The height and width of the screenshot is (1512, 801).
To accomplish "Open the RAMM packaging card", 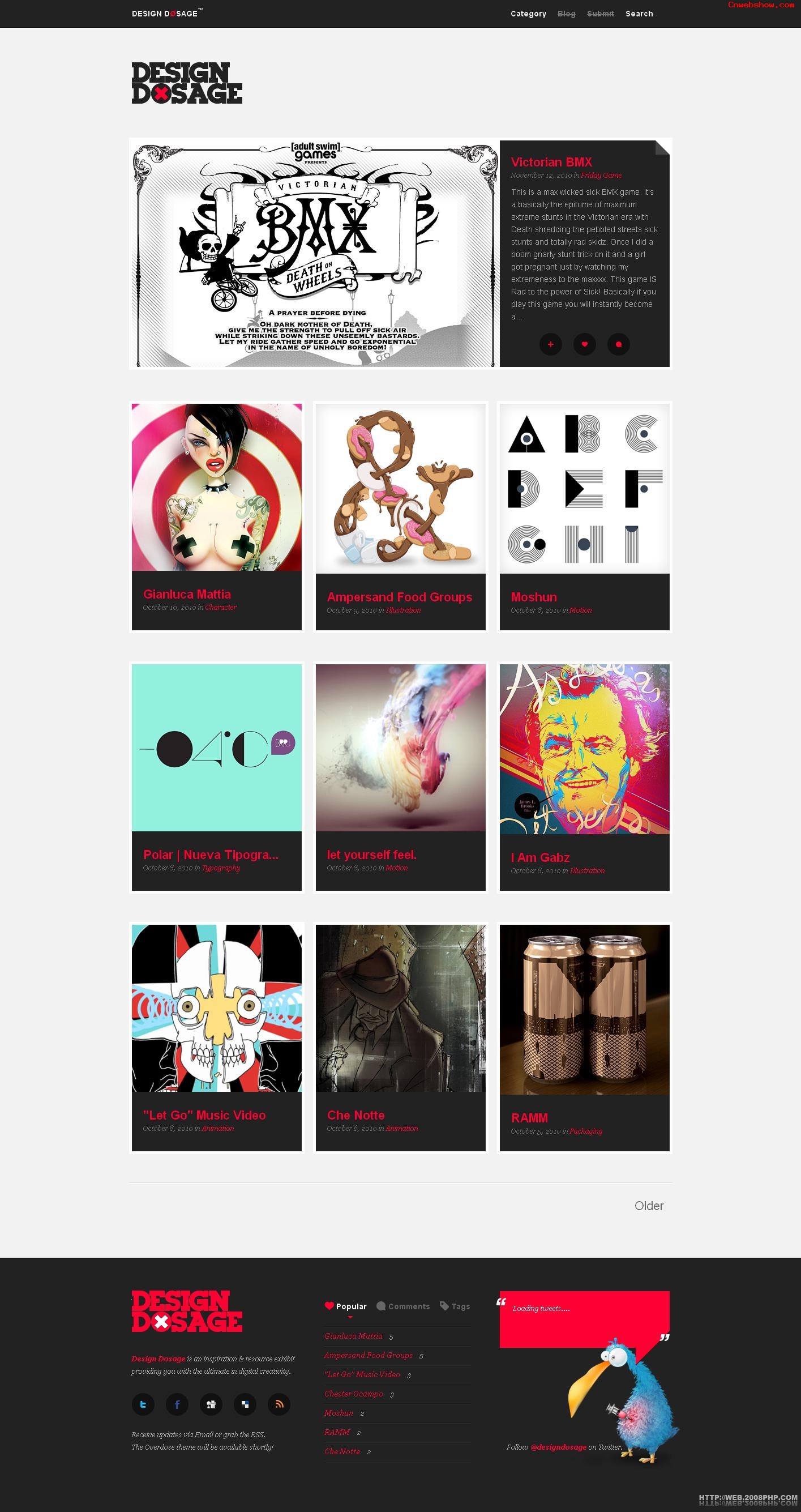I will click(x=529, y=1118).
